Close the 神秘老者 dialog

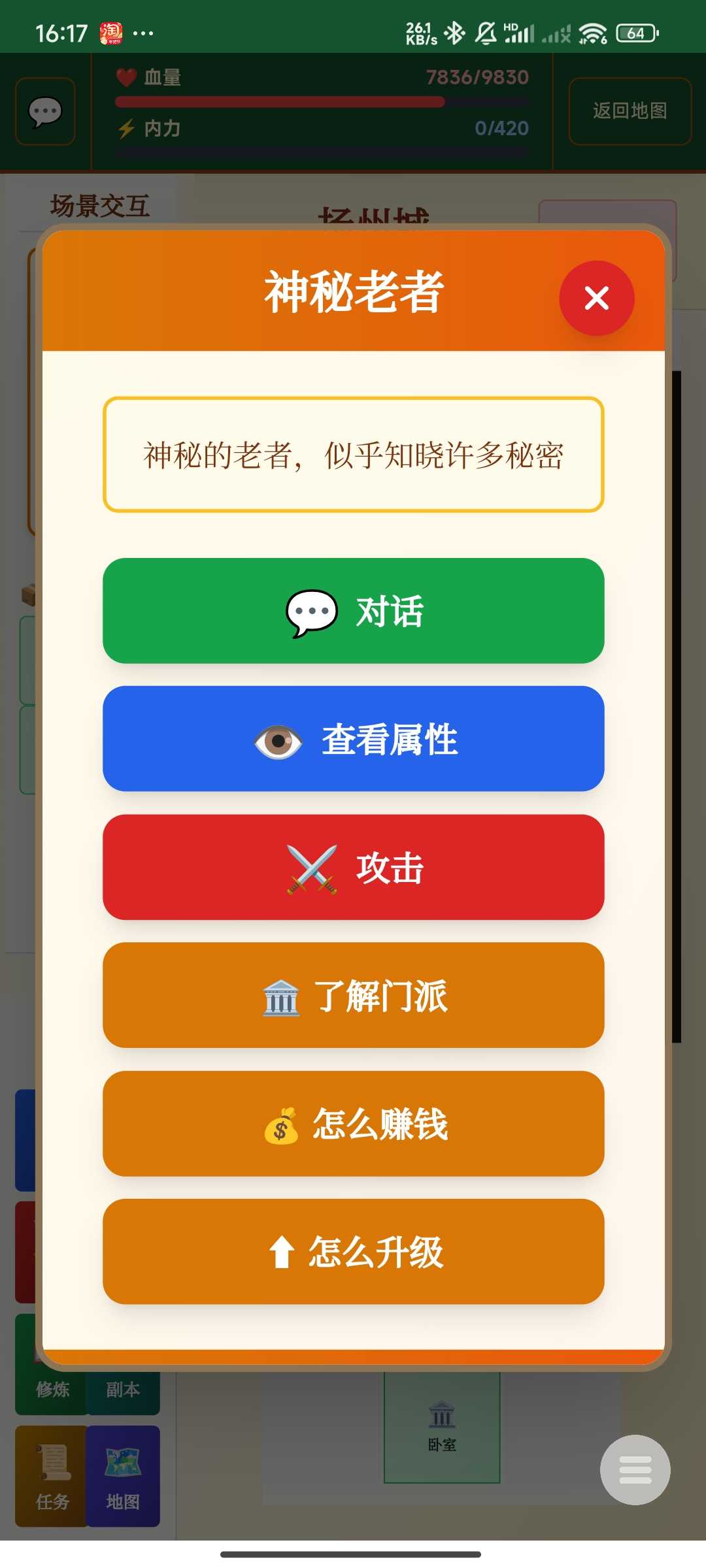(596, 299)
